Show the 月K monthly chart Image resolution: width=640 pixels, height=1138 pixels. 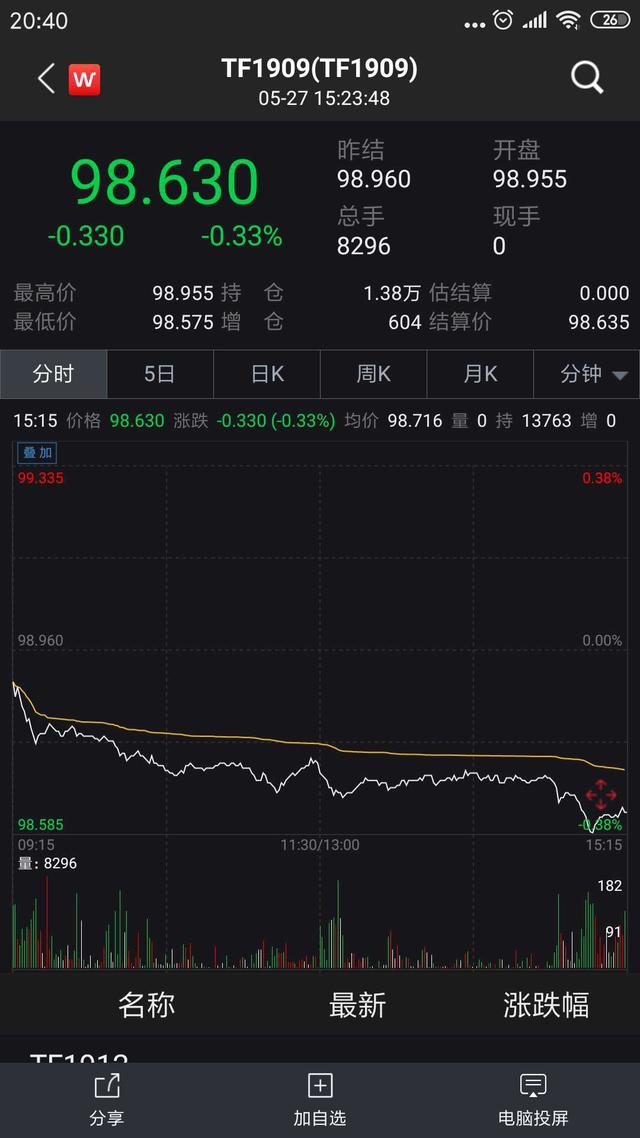point(480,374)
